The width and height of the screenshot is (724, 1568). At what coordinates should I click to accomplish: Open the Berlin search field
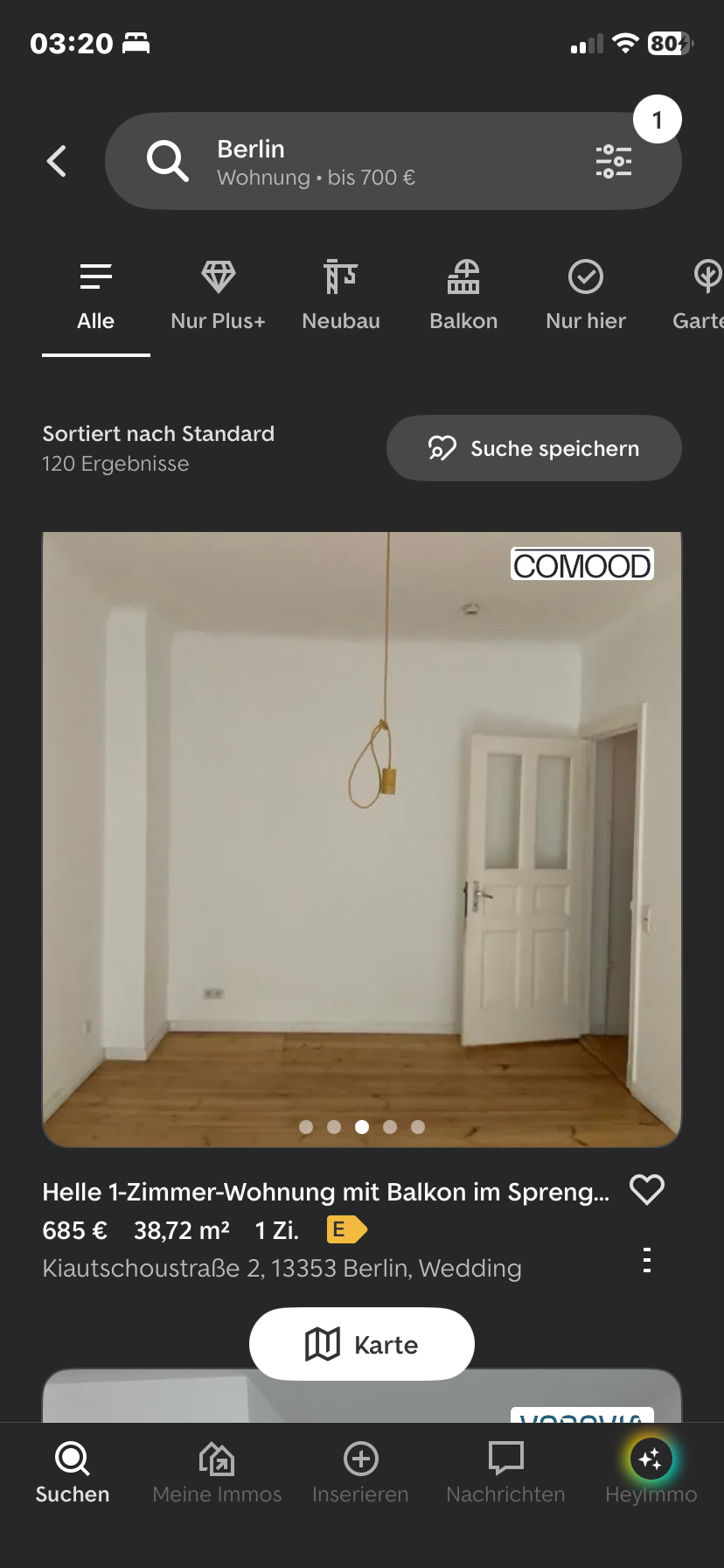(350, 161)
